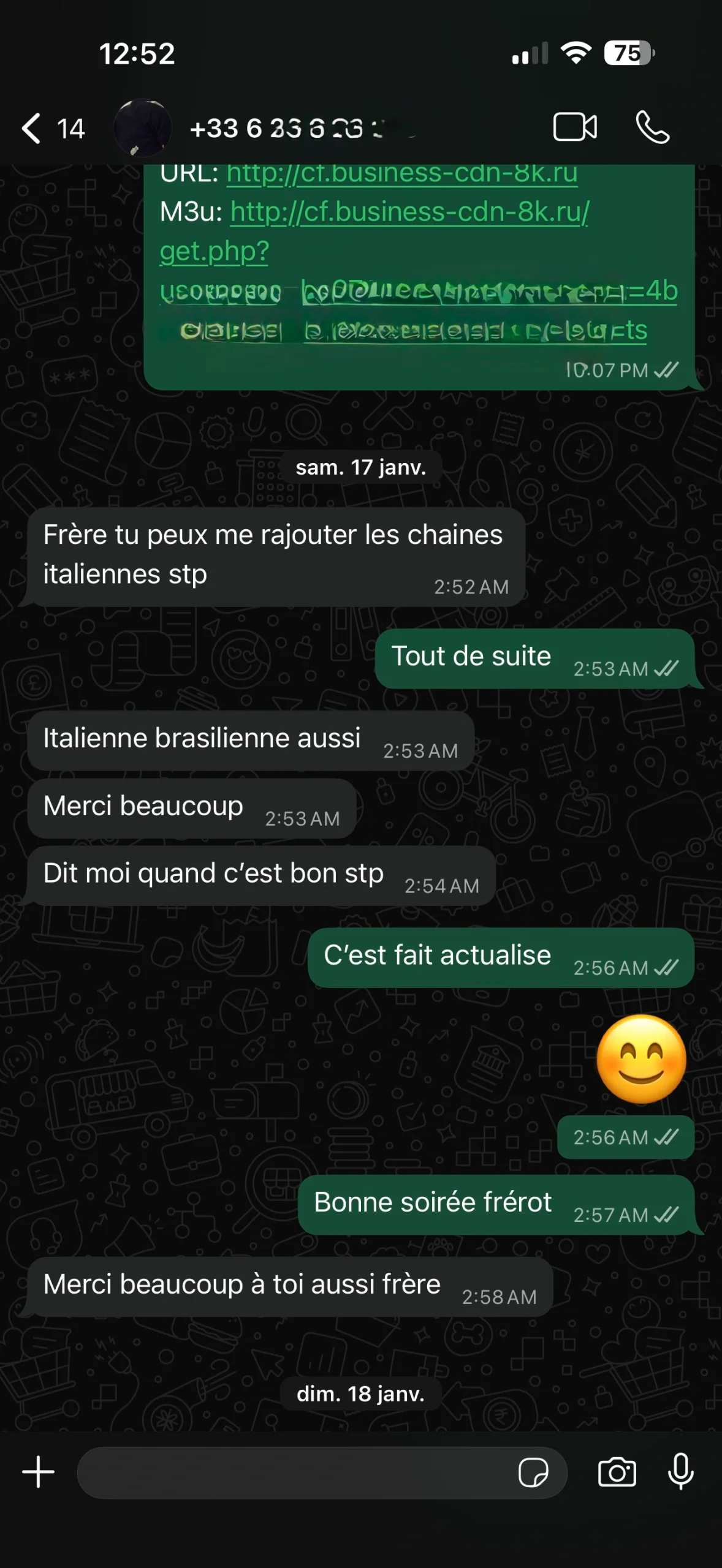Tap the Wi-Fi icon in status bar

pos(577,54)
